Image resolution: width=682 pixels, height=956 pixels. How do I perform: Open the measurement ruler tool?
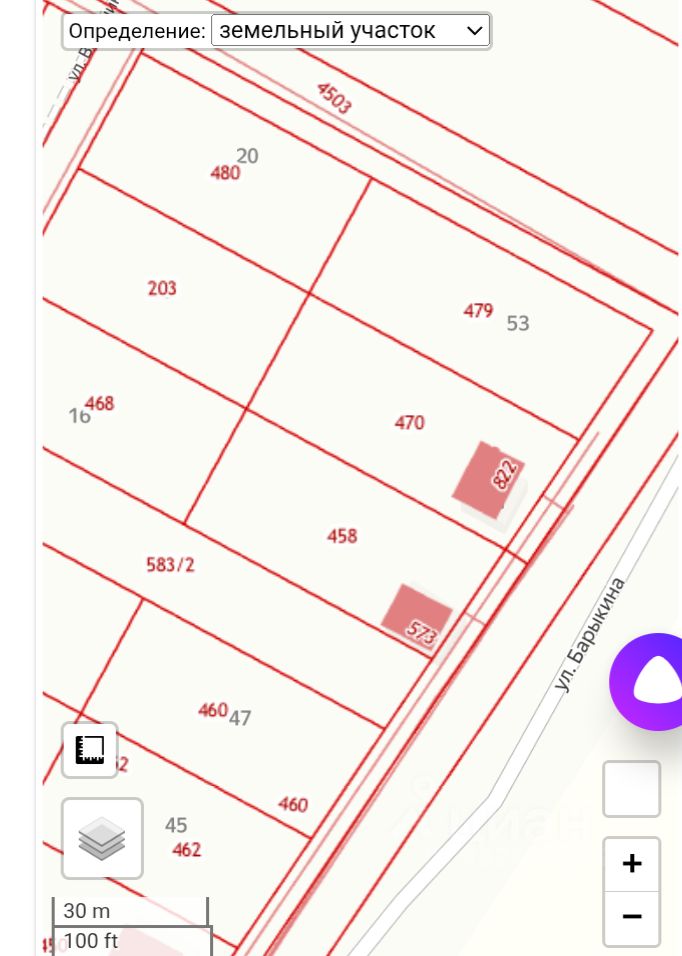90,750
